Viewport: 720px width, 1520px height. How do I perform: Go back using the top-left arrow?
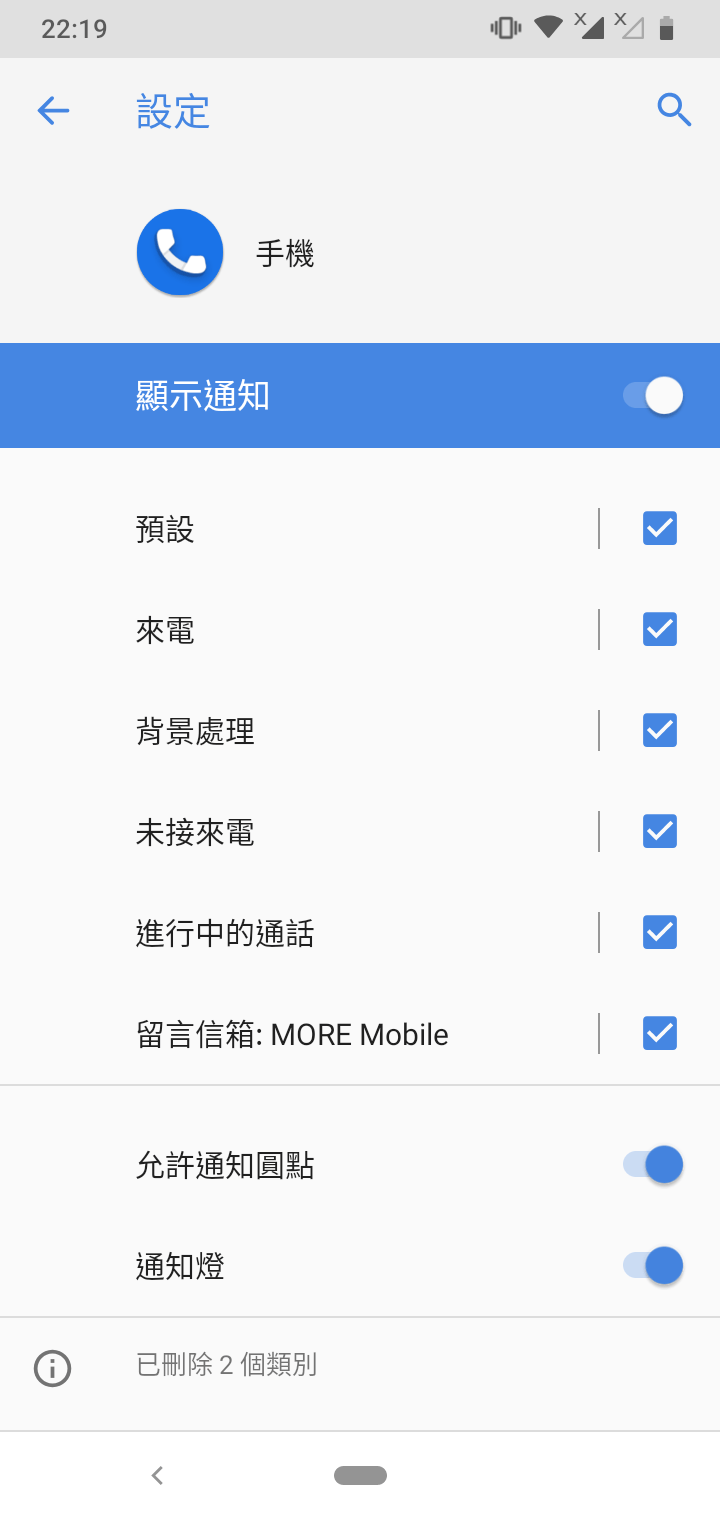click(x=53, y=111)
